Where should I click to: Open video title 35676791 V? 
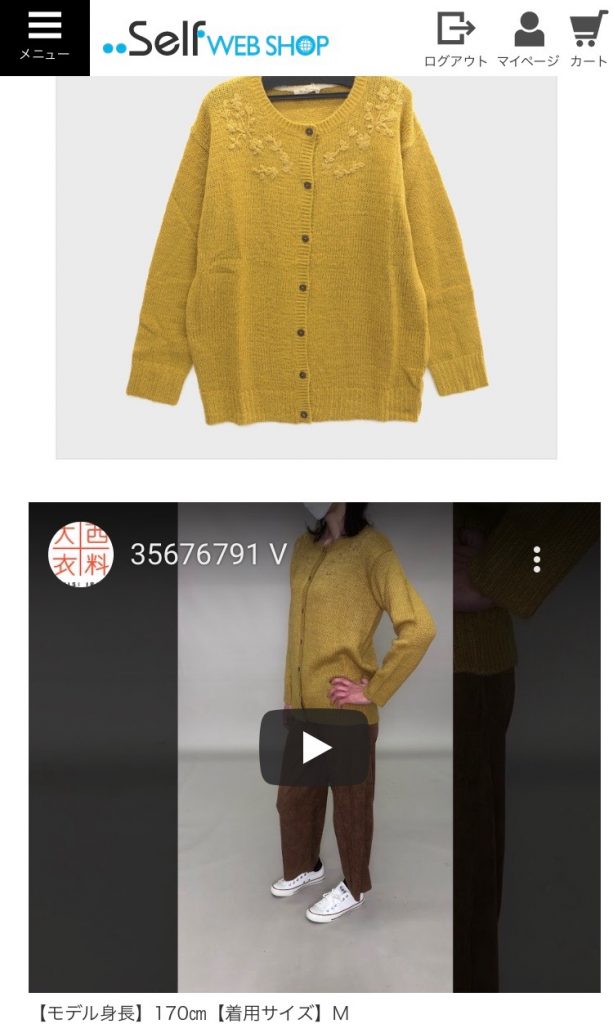point(209,555)
